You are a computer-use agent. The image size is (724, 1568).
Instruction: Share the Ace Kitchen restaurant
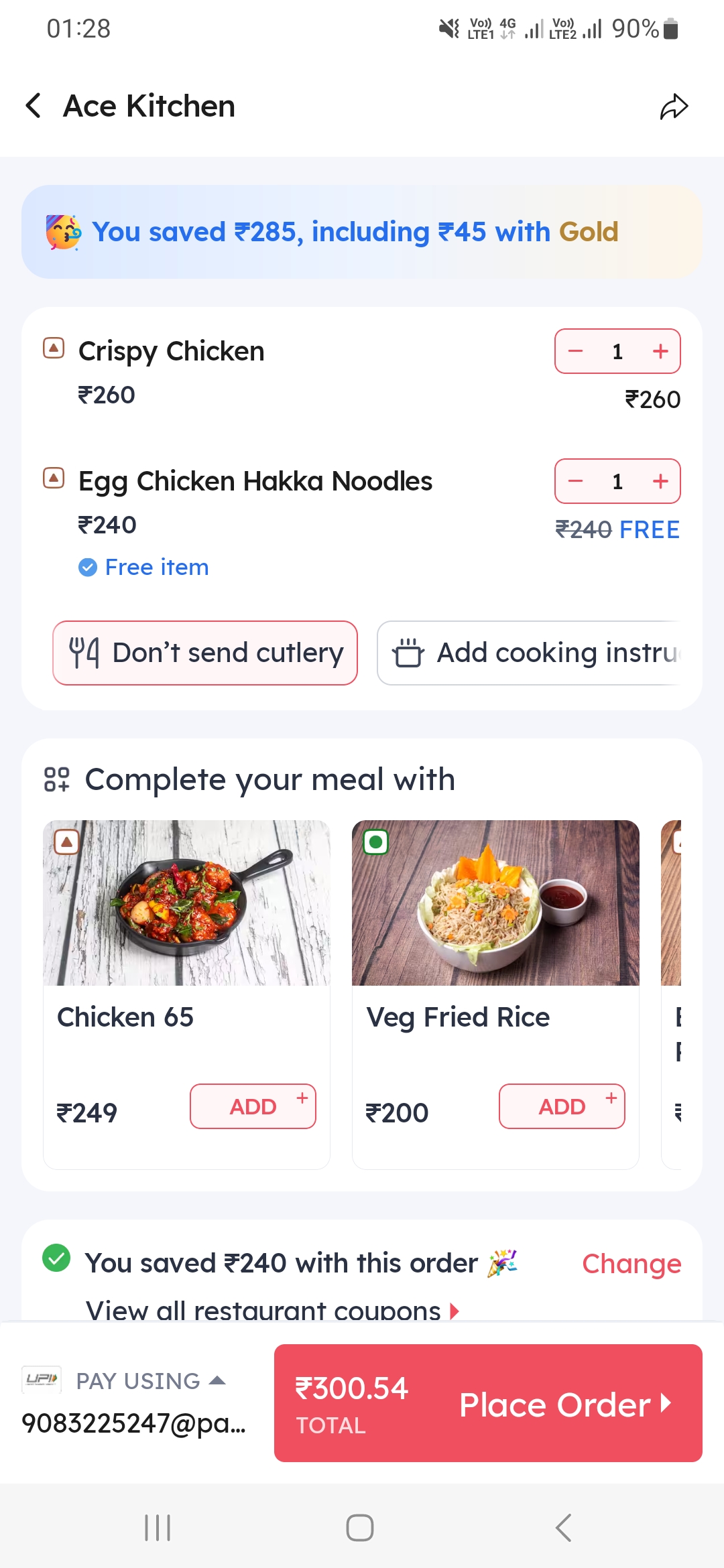pos(674,107)
